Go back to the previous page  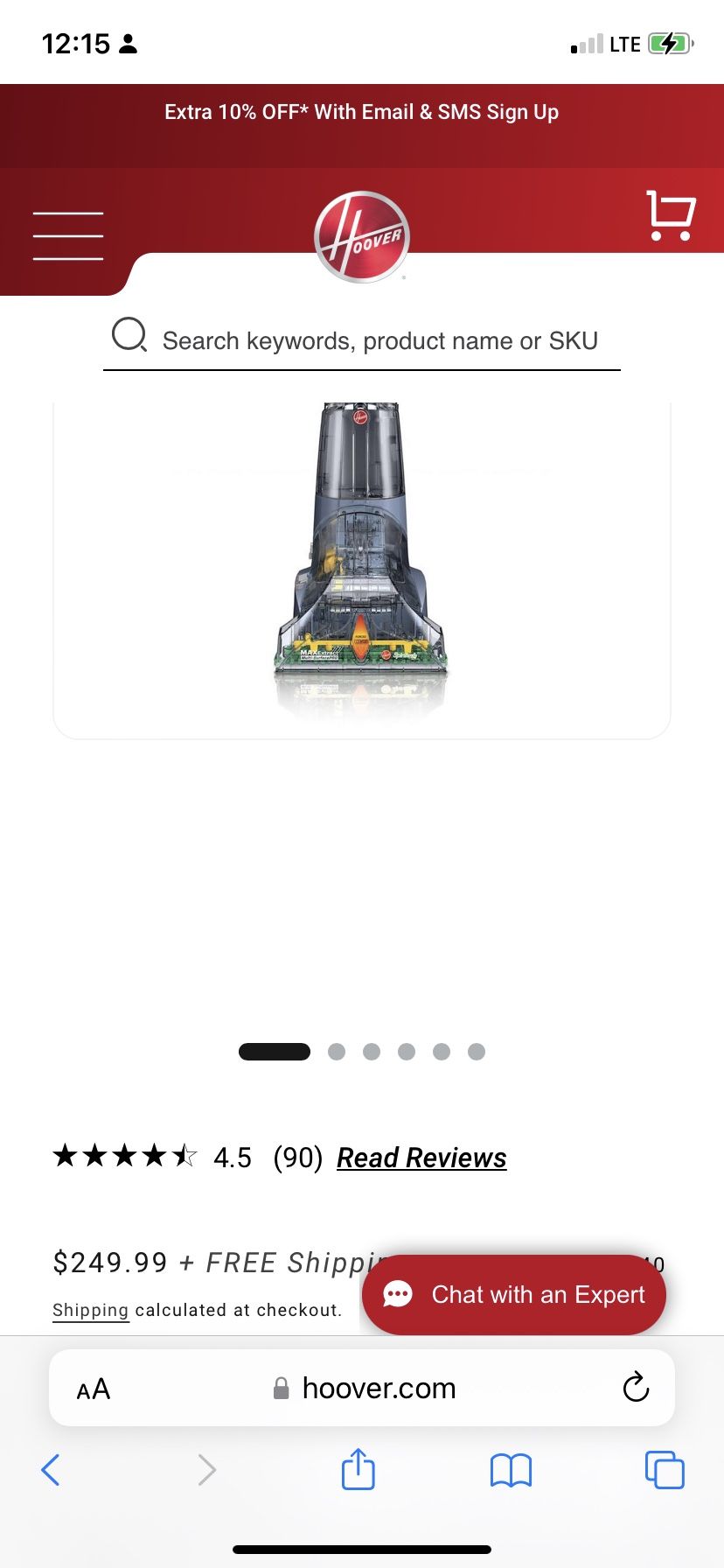pos(51,1470)
